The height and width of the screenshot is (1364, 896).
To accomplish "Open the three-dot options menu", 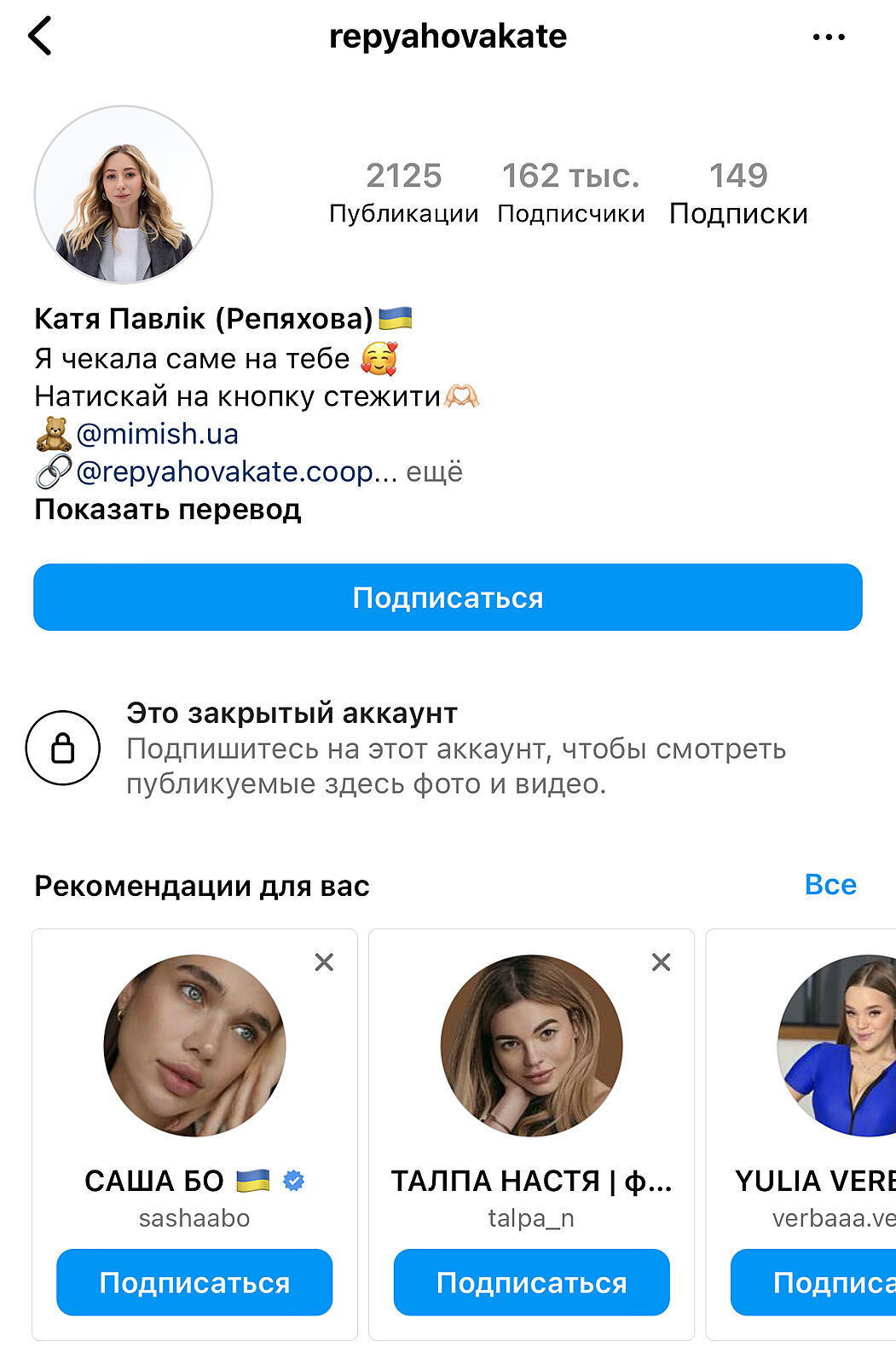I will click(828, 38).
